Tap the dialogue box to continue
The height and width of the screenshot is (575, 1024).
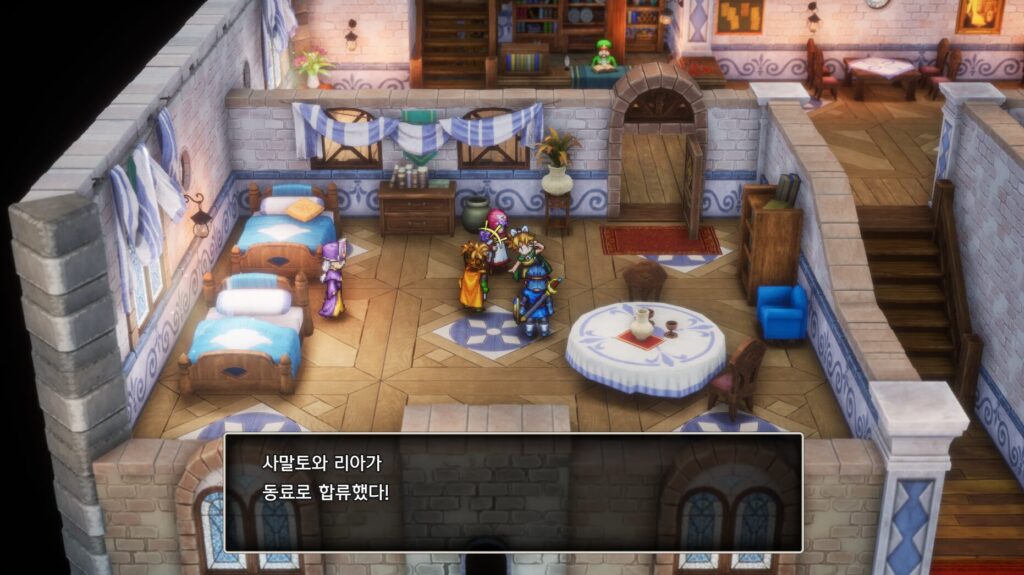pyautogui.click(x=513, y=492)
